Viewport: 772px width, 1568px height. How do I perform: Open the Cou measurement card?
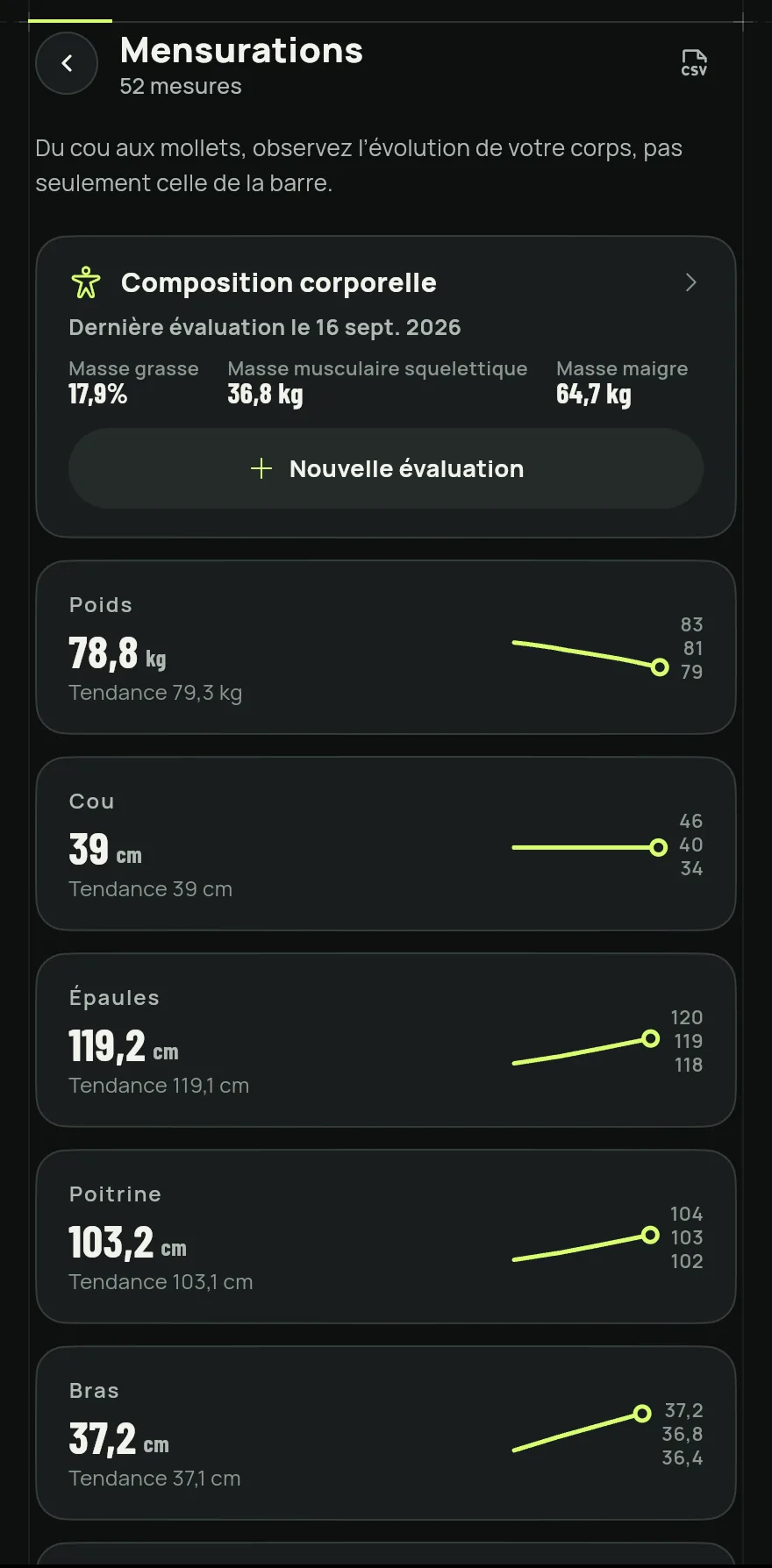(386, 844)
